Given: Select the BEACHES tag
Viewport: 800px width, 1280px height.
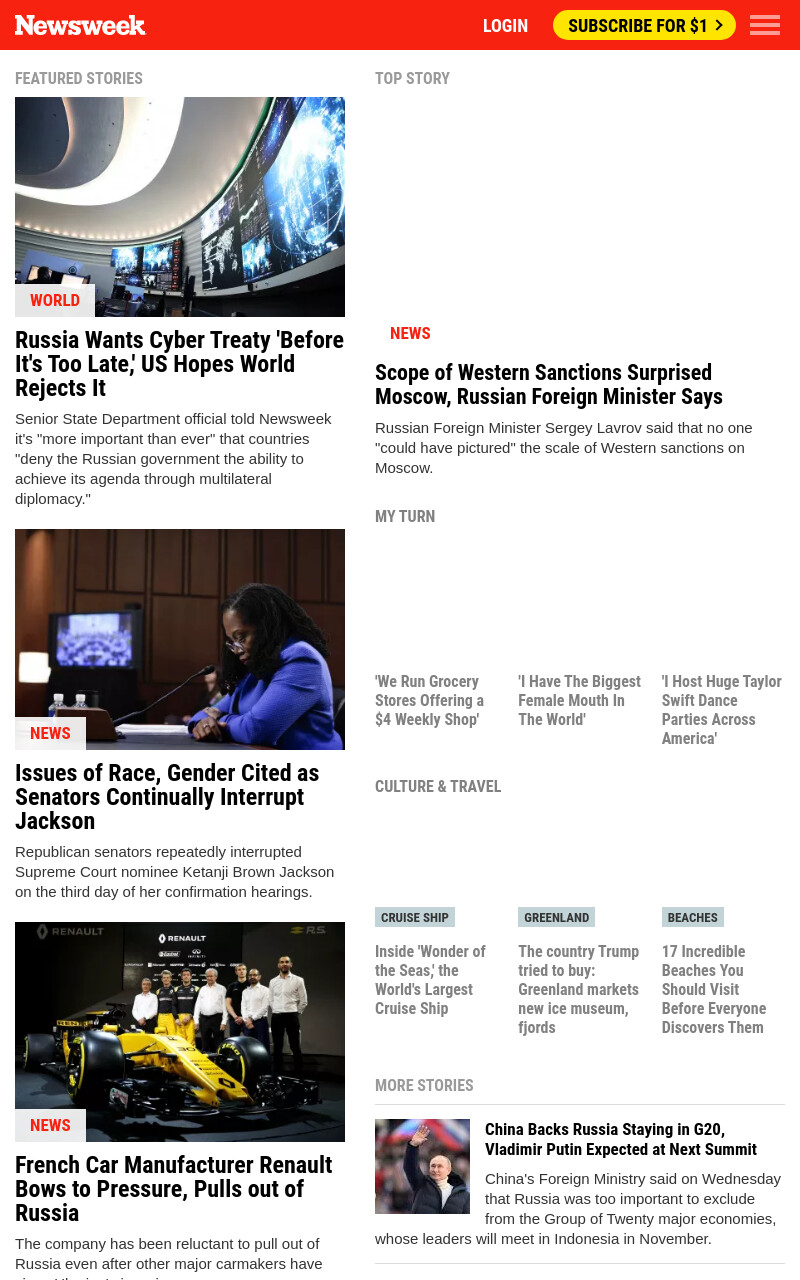Looking at the screenshot, I should (693, 917).
